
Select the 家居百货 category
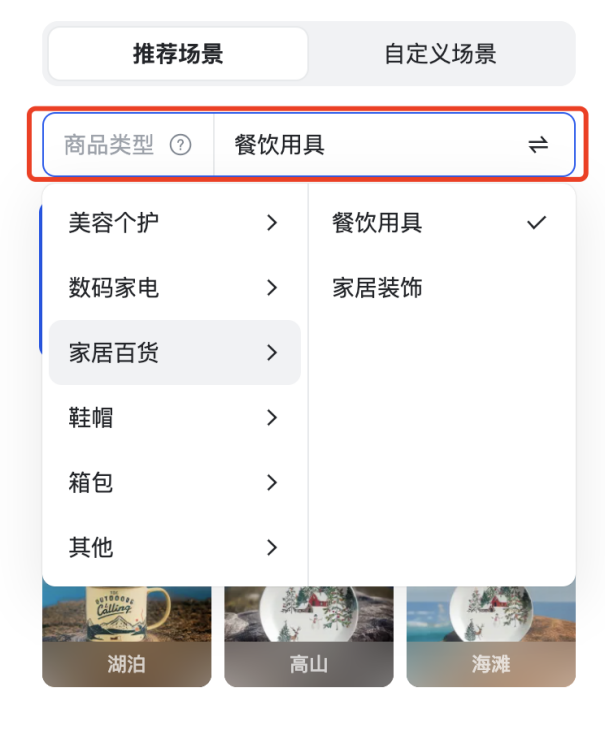tap(174, 353)
